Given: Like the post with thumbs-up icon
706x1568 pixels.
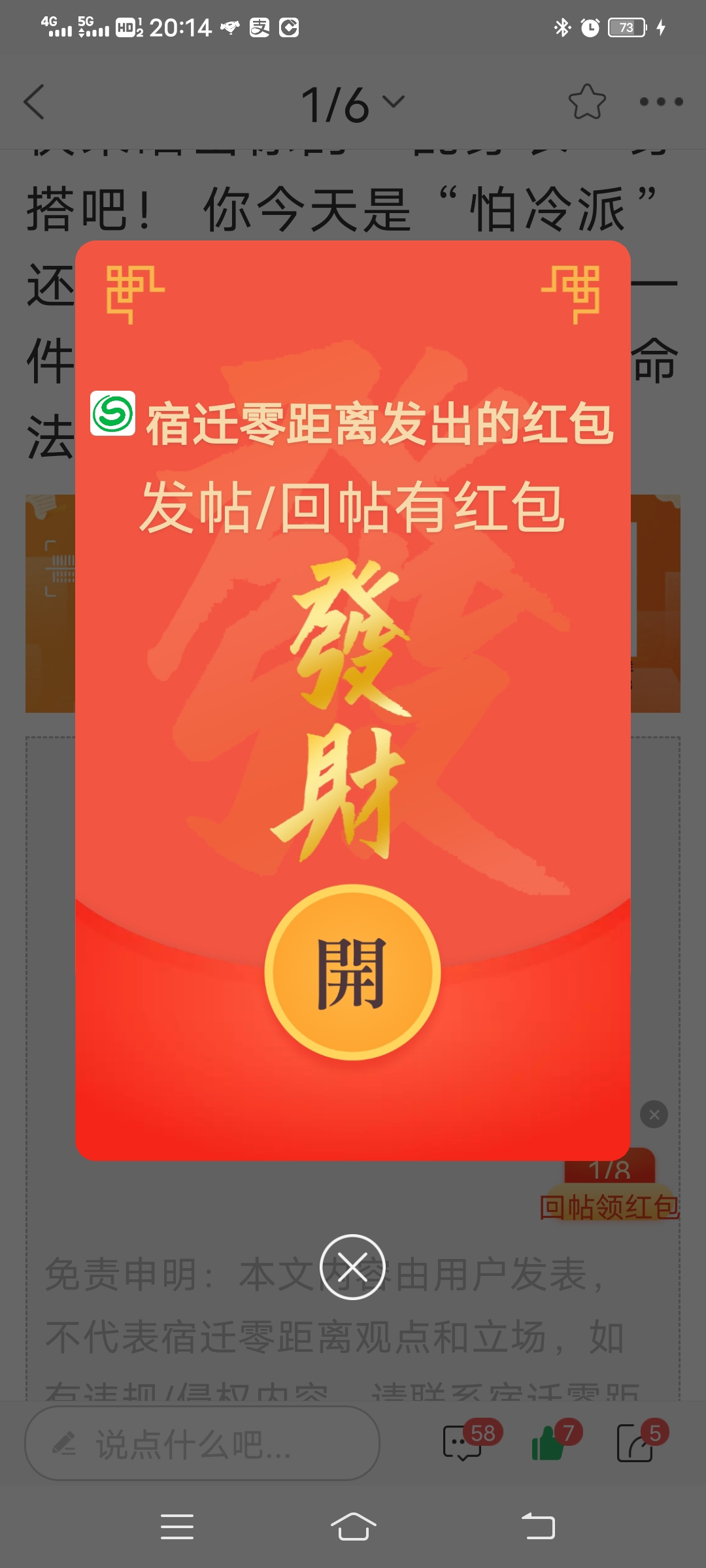Looking at the screenshot, I should click(x=548, y=1444).
